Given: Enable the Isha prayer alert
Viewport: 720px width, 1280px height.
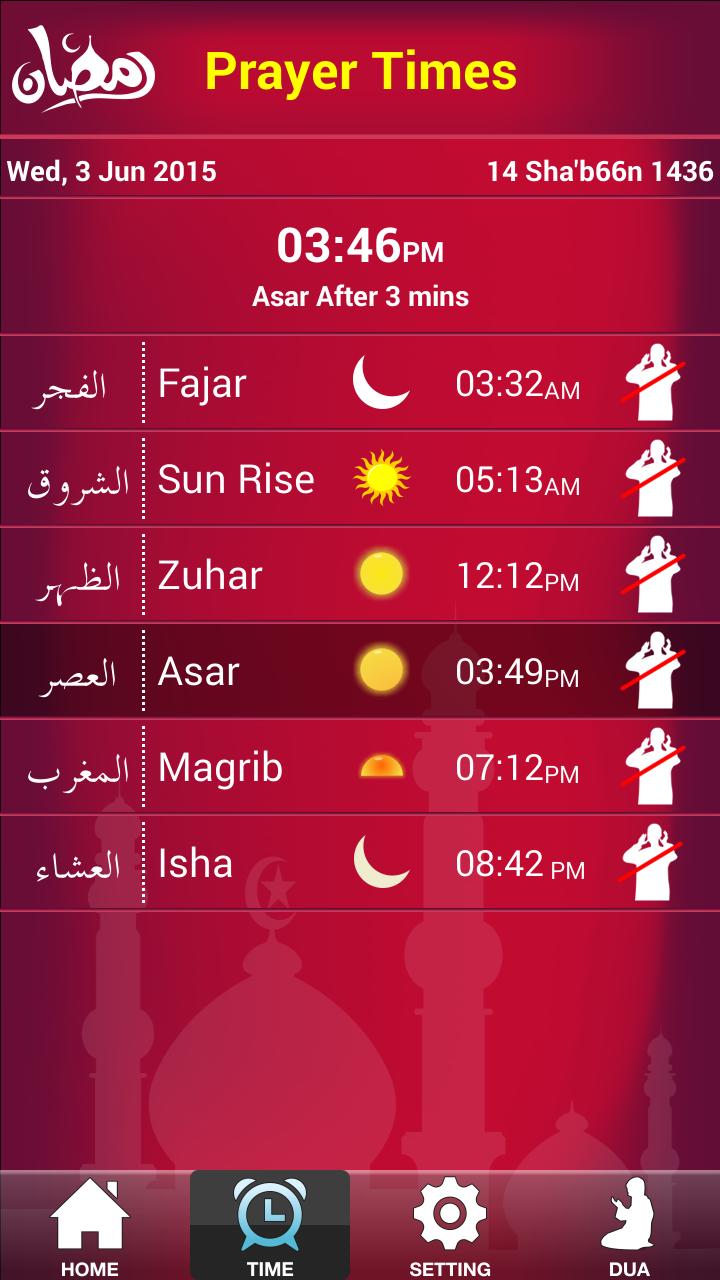Looking at the screenshot, I should [653, 863].
